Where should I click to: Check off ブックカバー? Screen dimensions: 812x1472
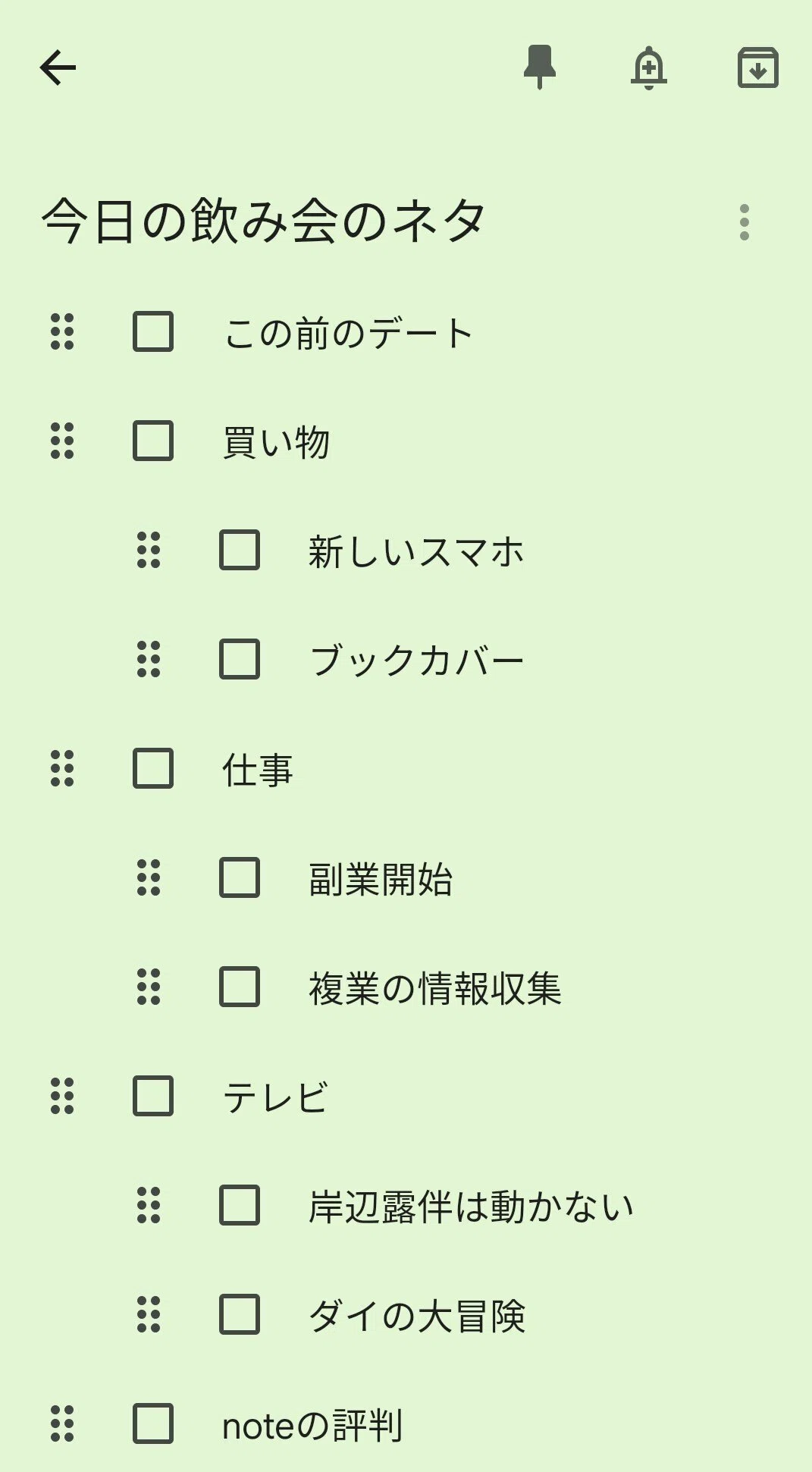click(x=240, y=659)
